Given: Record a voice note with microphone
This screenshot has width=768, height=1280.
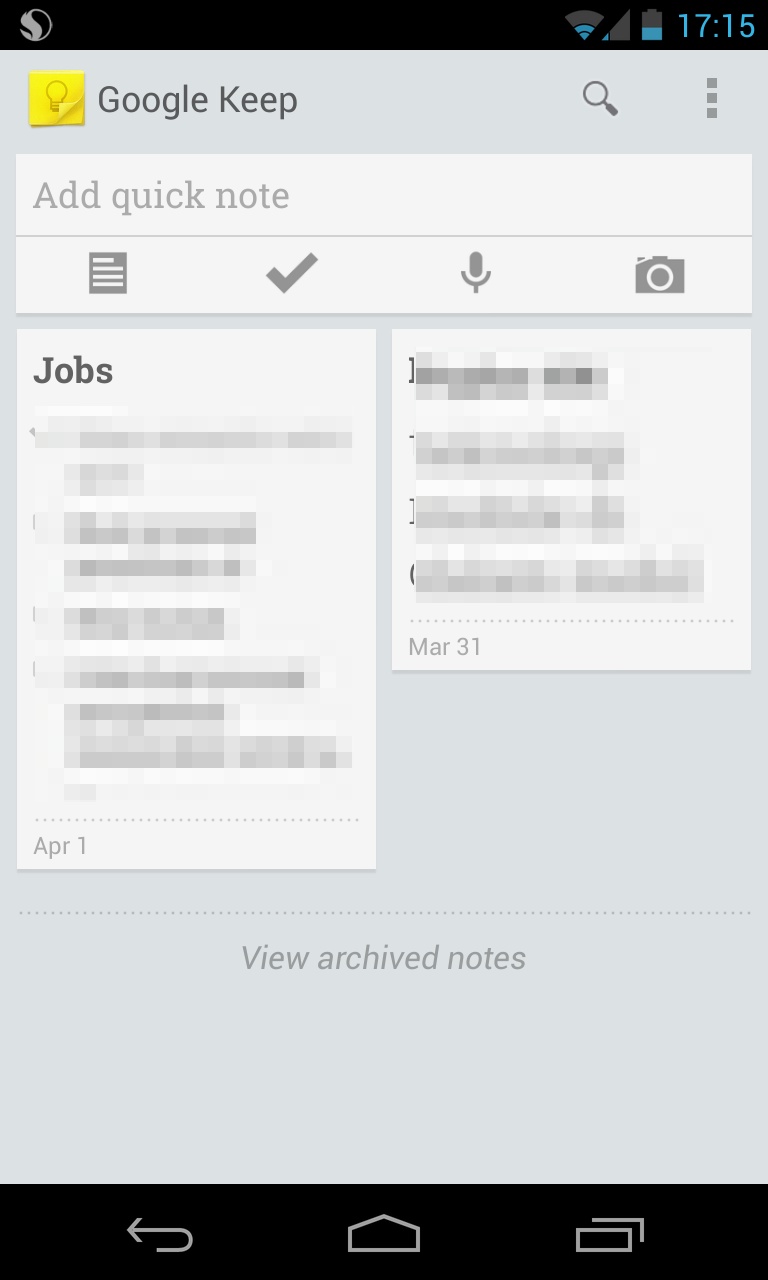Looking at the screenshot, I should coord(476,273).
